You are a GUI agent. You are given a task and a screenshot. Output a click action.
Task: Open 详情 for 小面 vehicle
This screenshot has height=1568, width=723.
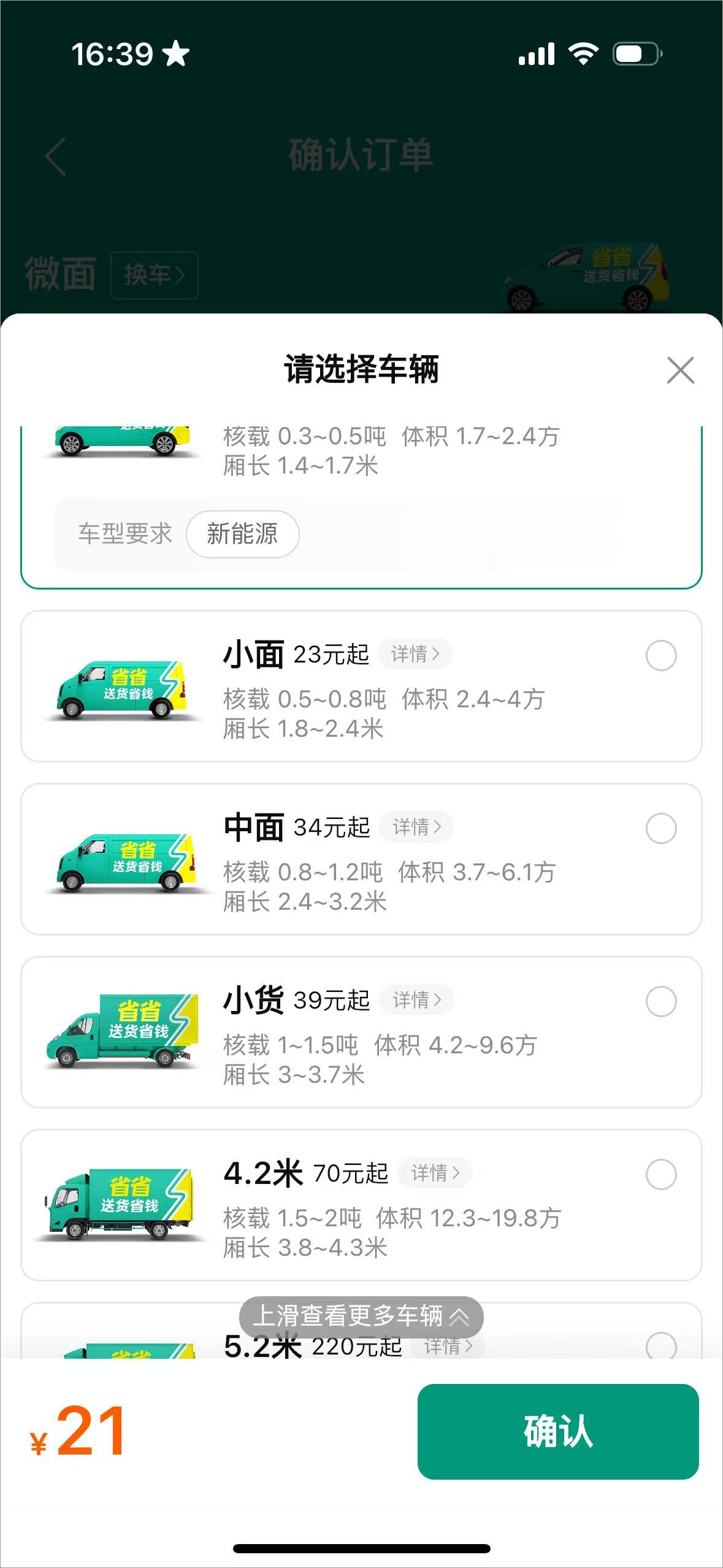click(415, 654)
